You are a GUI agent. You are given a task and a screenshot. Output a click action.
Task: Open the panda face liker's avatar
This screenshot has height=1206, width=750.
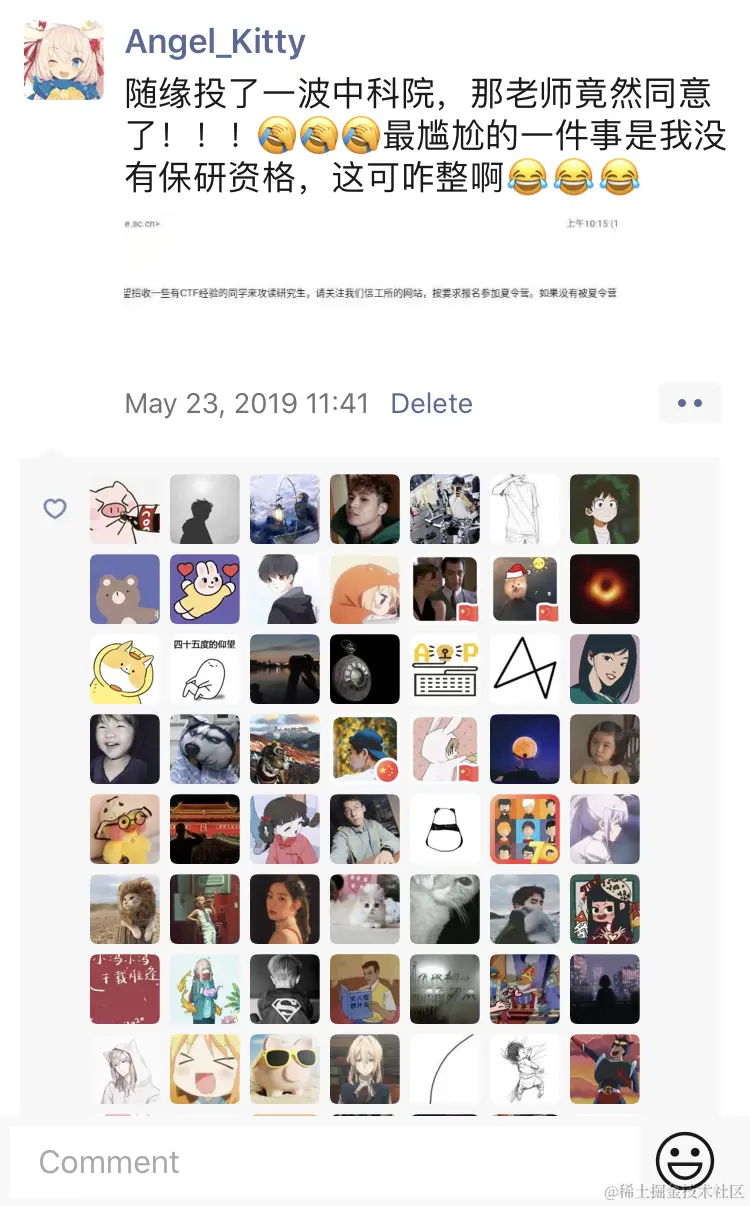tap(445, 829)
